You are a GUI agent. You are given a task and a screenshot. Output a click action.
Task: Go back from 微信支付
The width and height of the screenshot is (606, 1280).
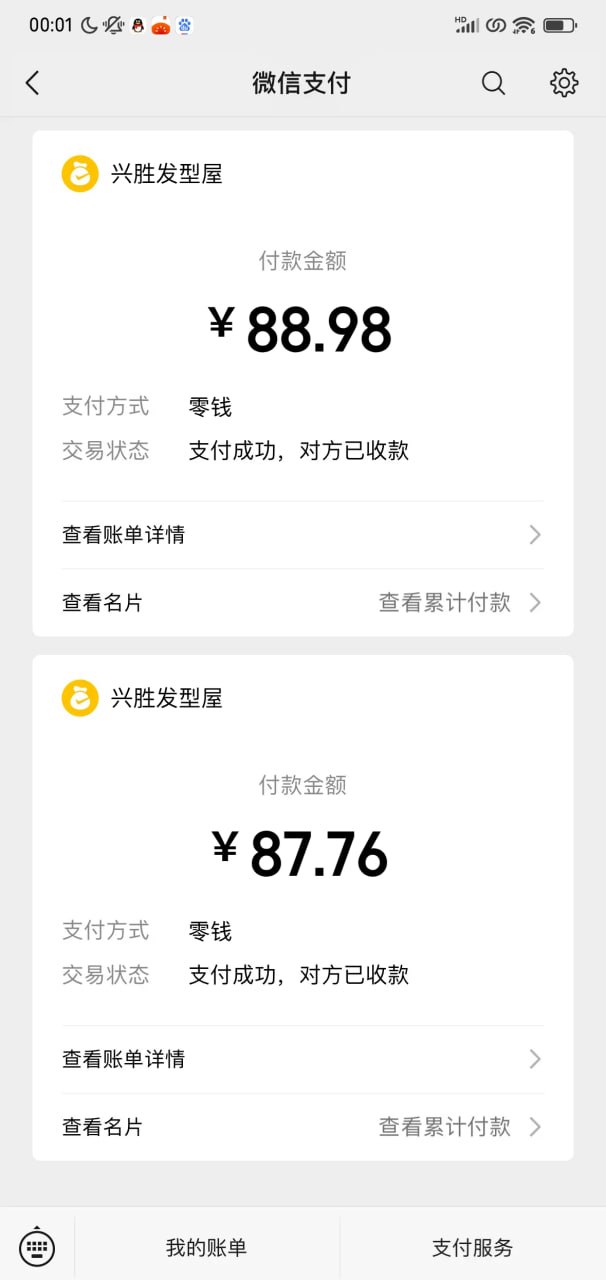tap(32, 83)
